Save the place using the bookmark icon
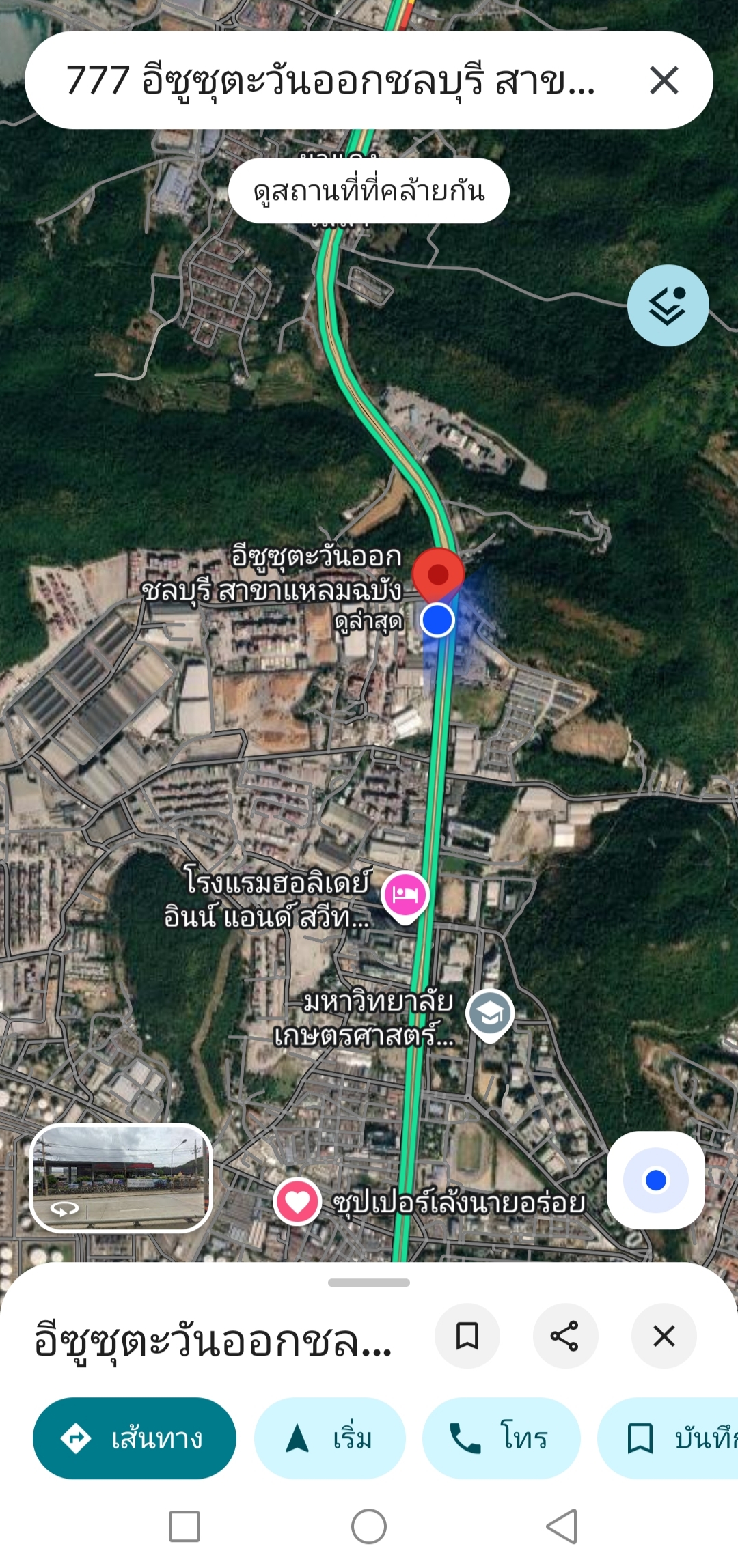Image resolution: width=738 pixels, height=1568 pixels. (x=467, y=1336)
